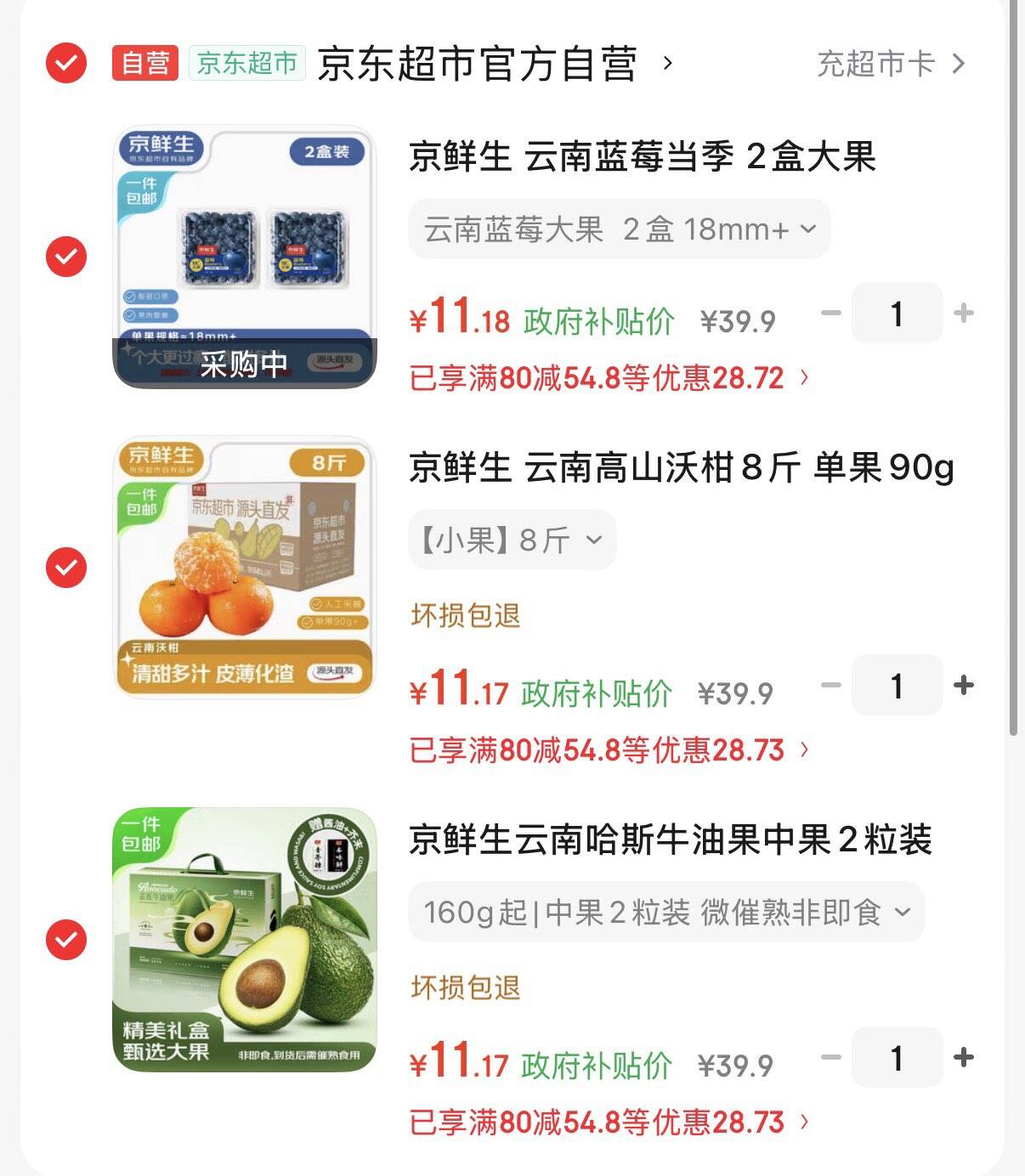
Task: View 优惠28.72 discount details for blueberries
Action: [x=609, y=378]
